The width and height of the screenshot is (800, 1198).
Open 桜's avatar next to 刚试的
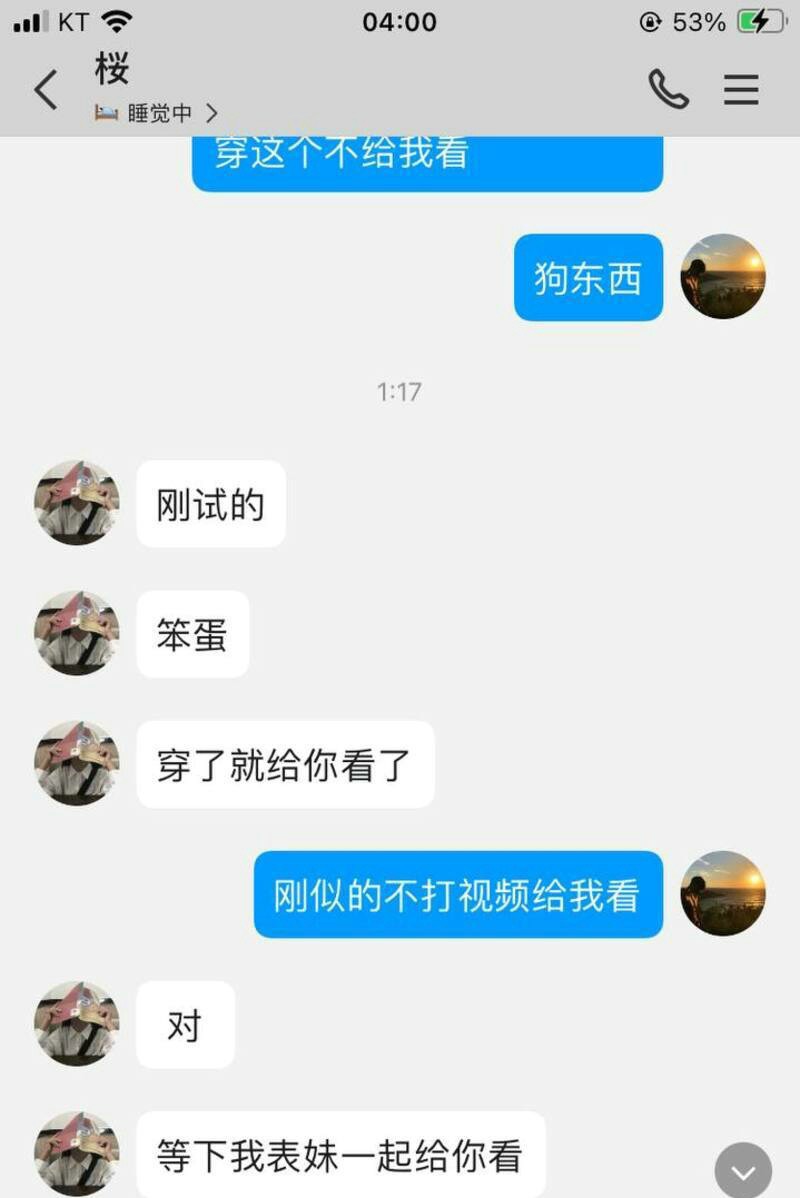click(x=76, y=503)
